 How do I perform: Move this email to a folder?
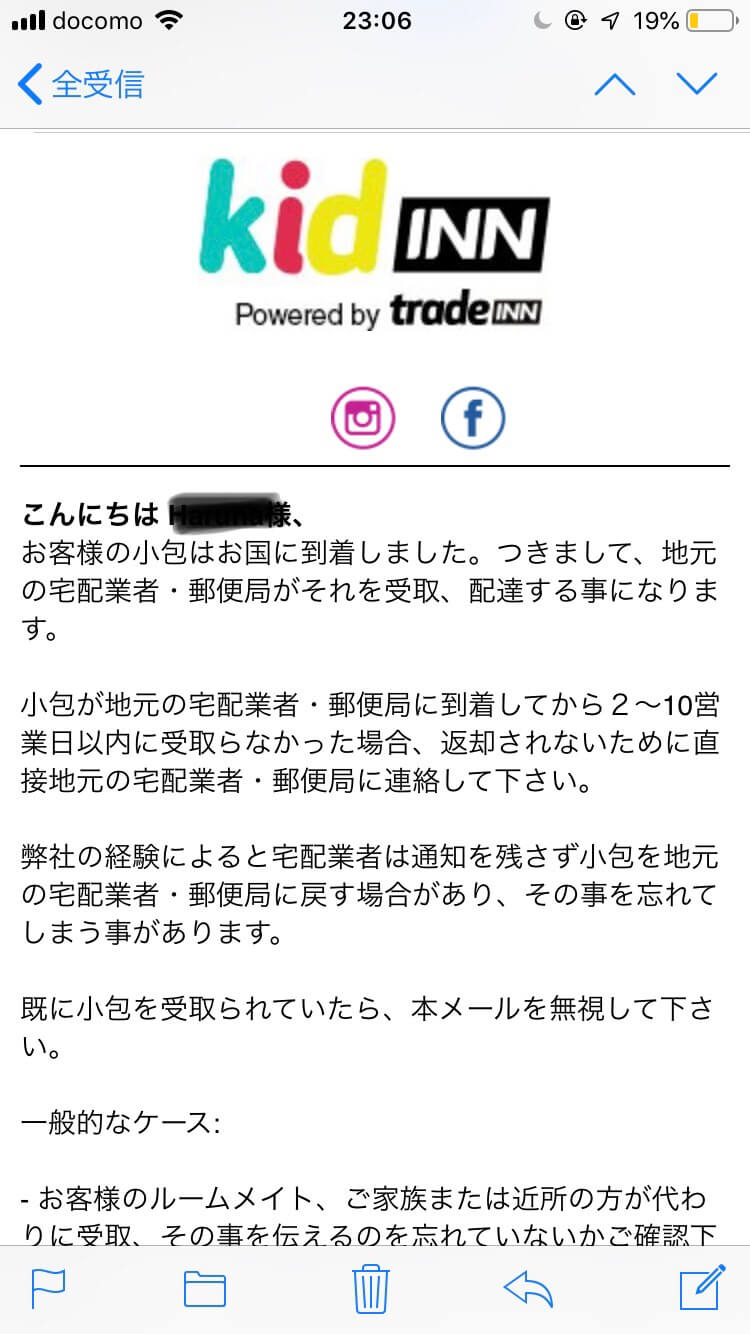pos(205,1289)
